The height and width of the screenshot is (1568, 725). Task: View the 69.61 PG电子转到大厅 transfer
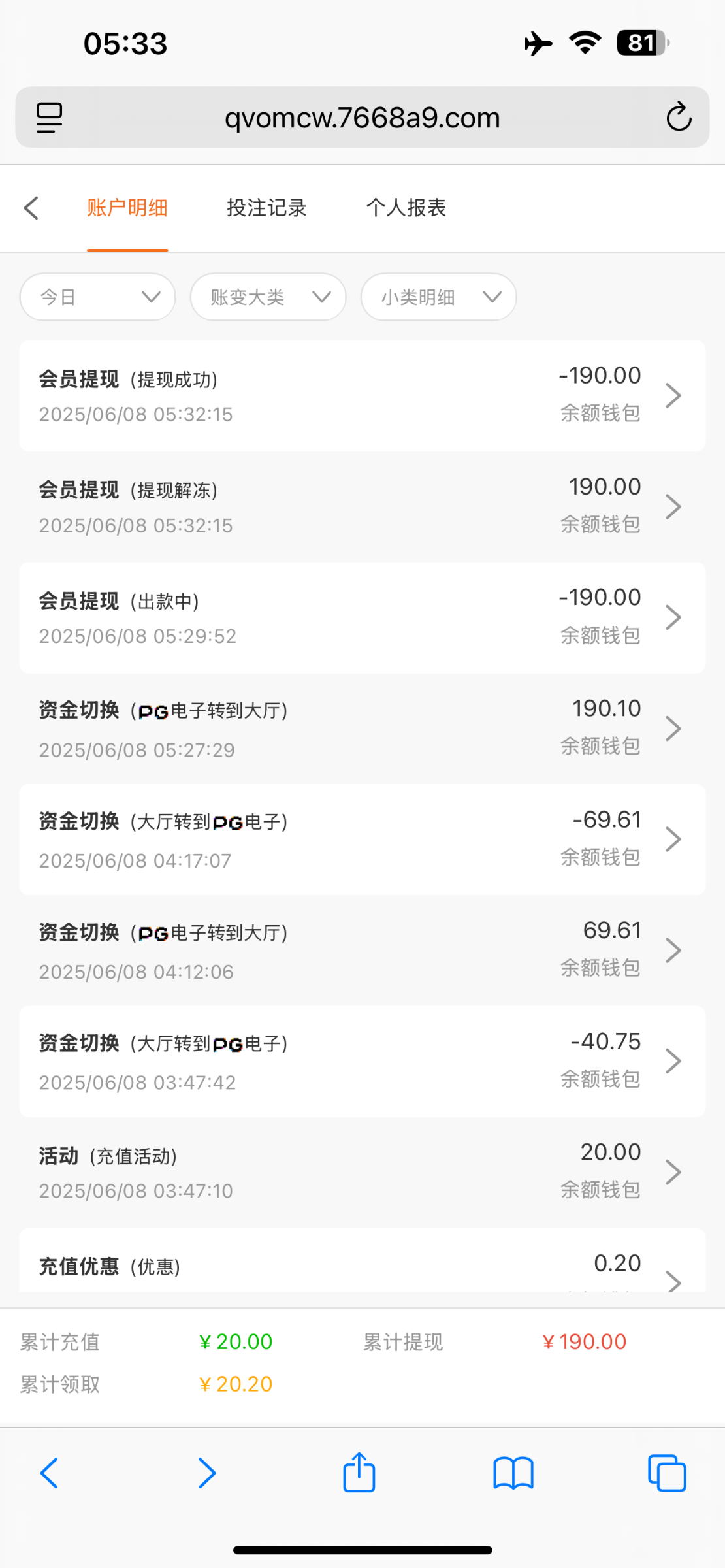362,951
